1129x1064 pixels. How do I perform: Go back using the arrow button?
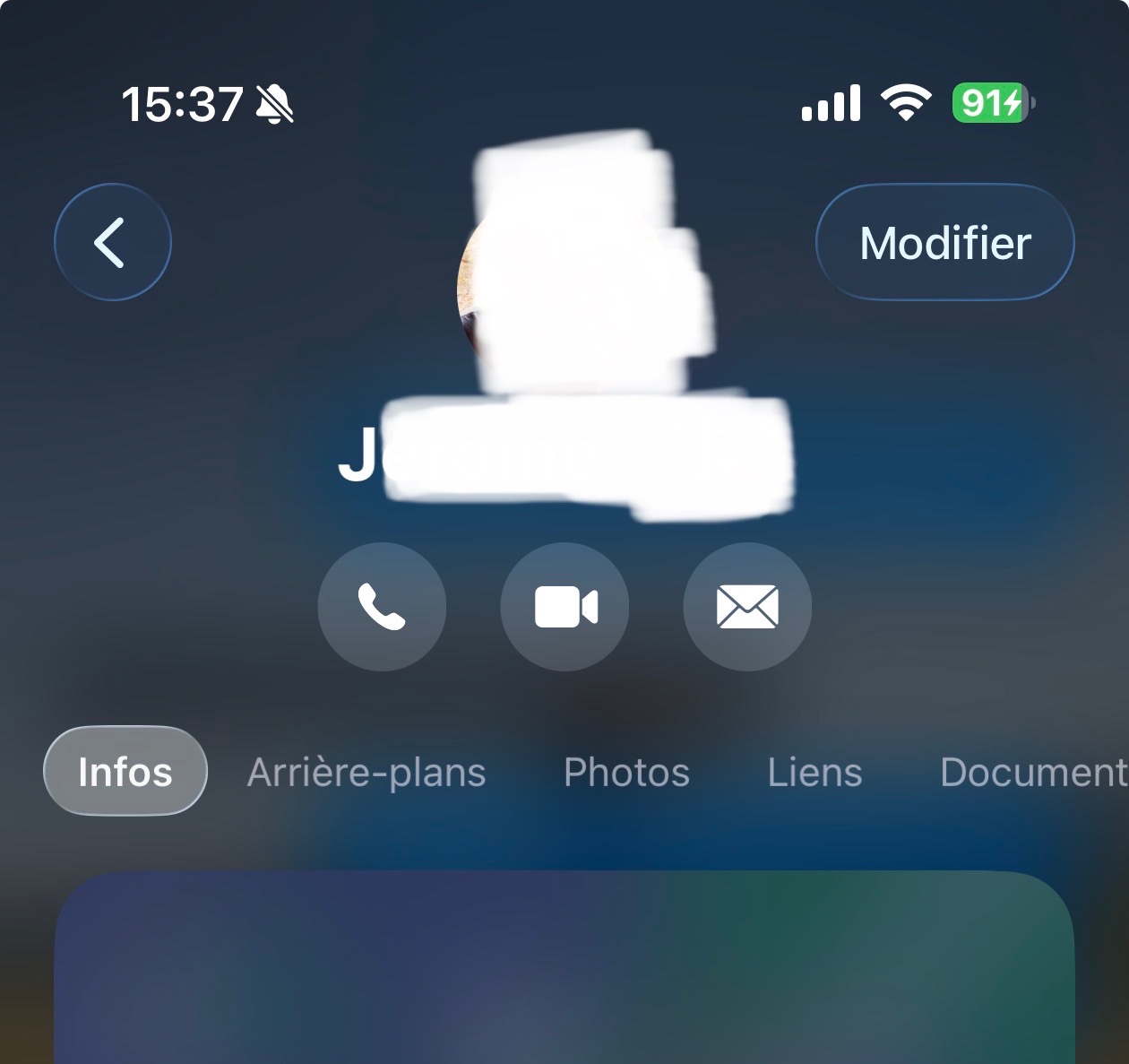pyautogui.click(x=112, y=242)
